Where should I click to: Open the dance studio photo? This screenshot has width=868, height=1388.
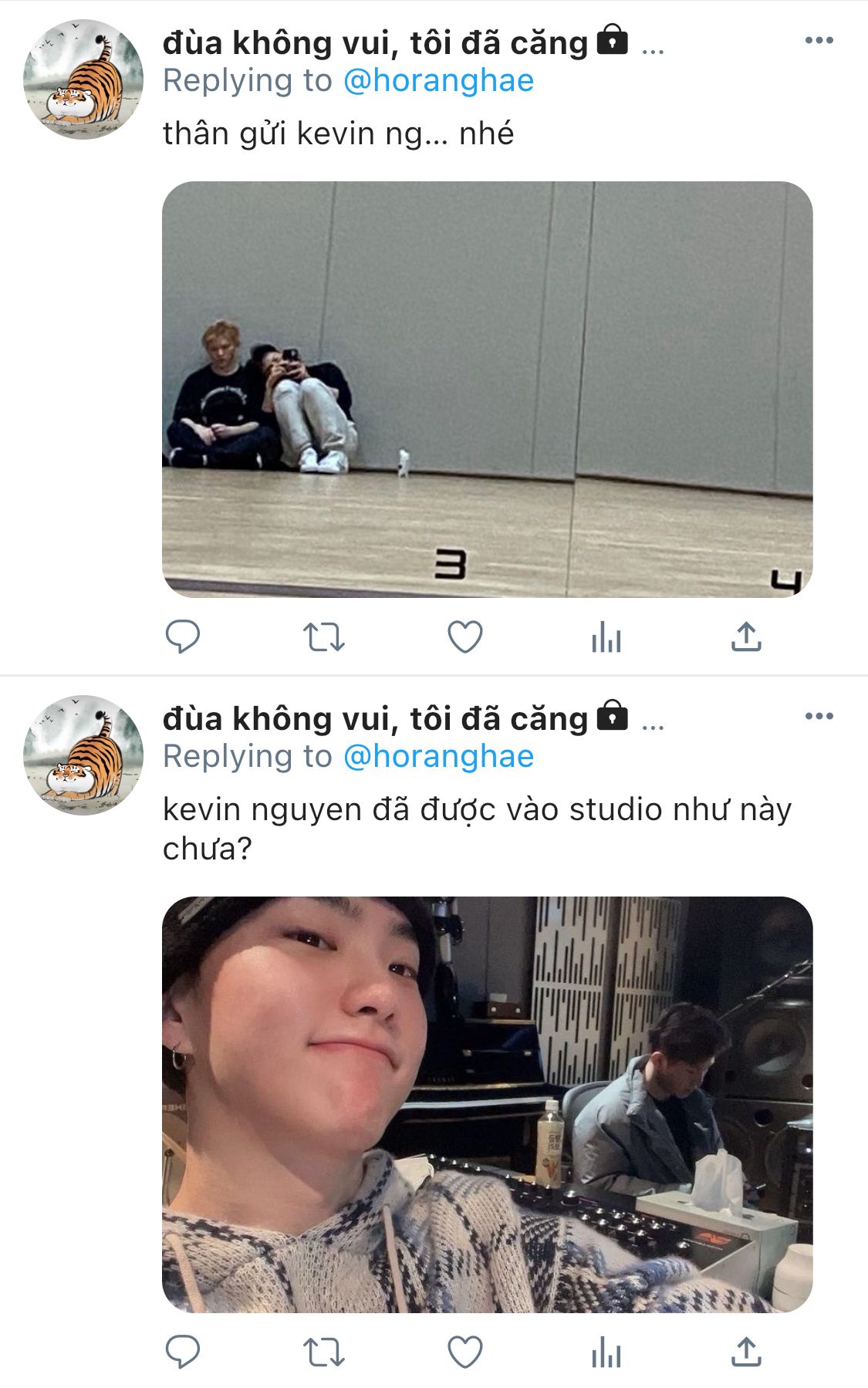point(488,390)
